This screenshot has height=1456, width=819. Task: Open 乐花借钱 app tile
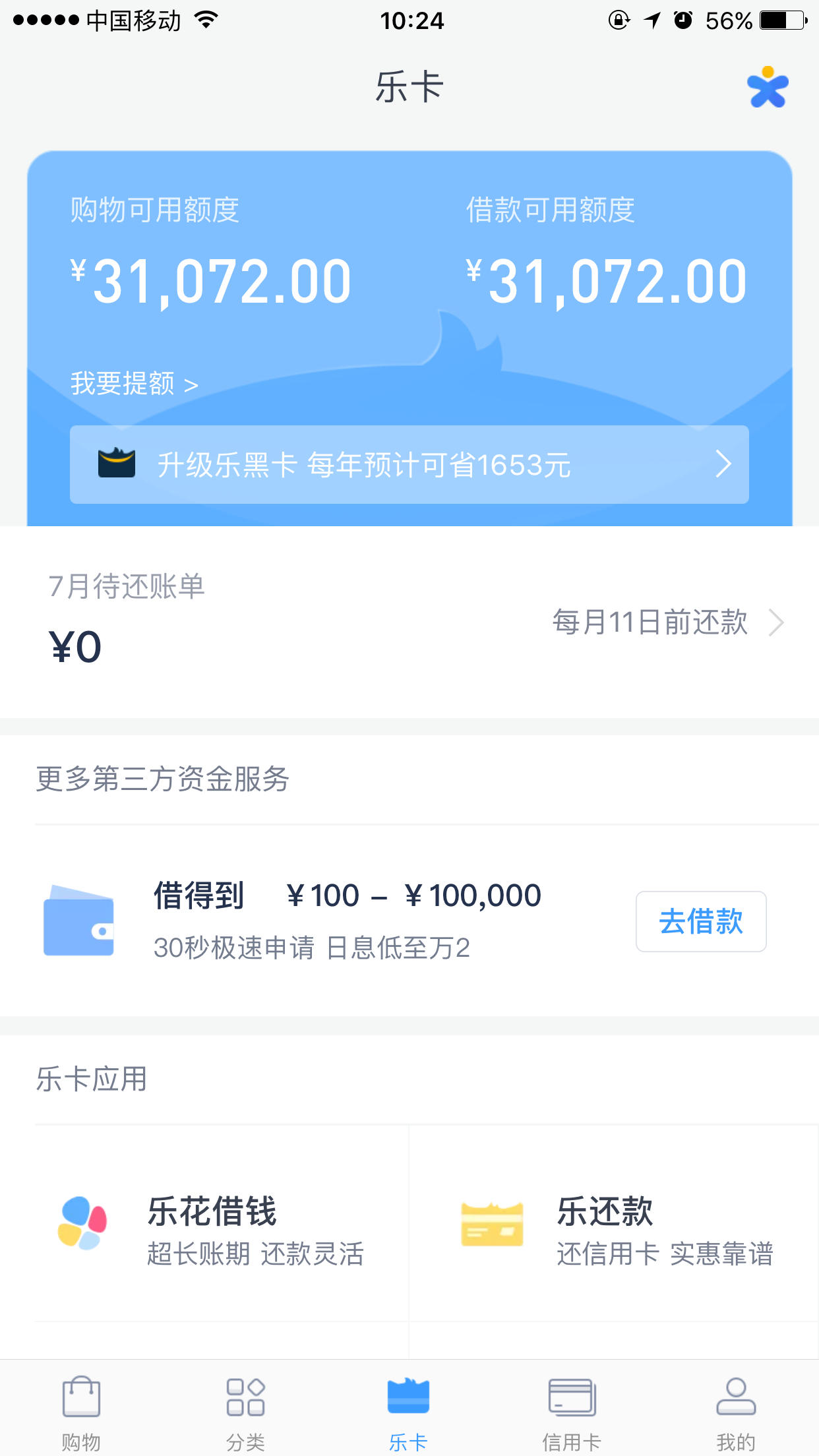222,1223
